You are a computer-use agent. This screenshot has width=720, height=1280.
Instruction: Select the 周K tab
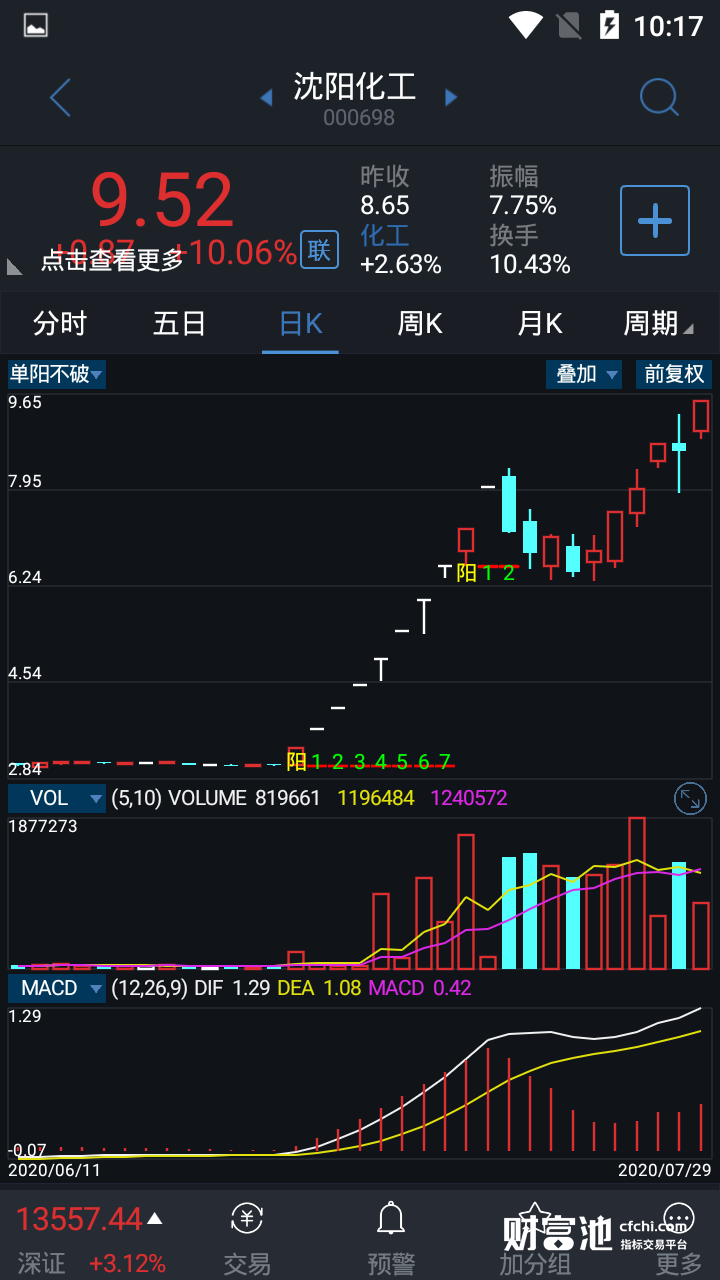click(420, 324)
